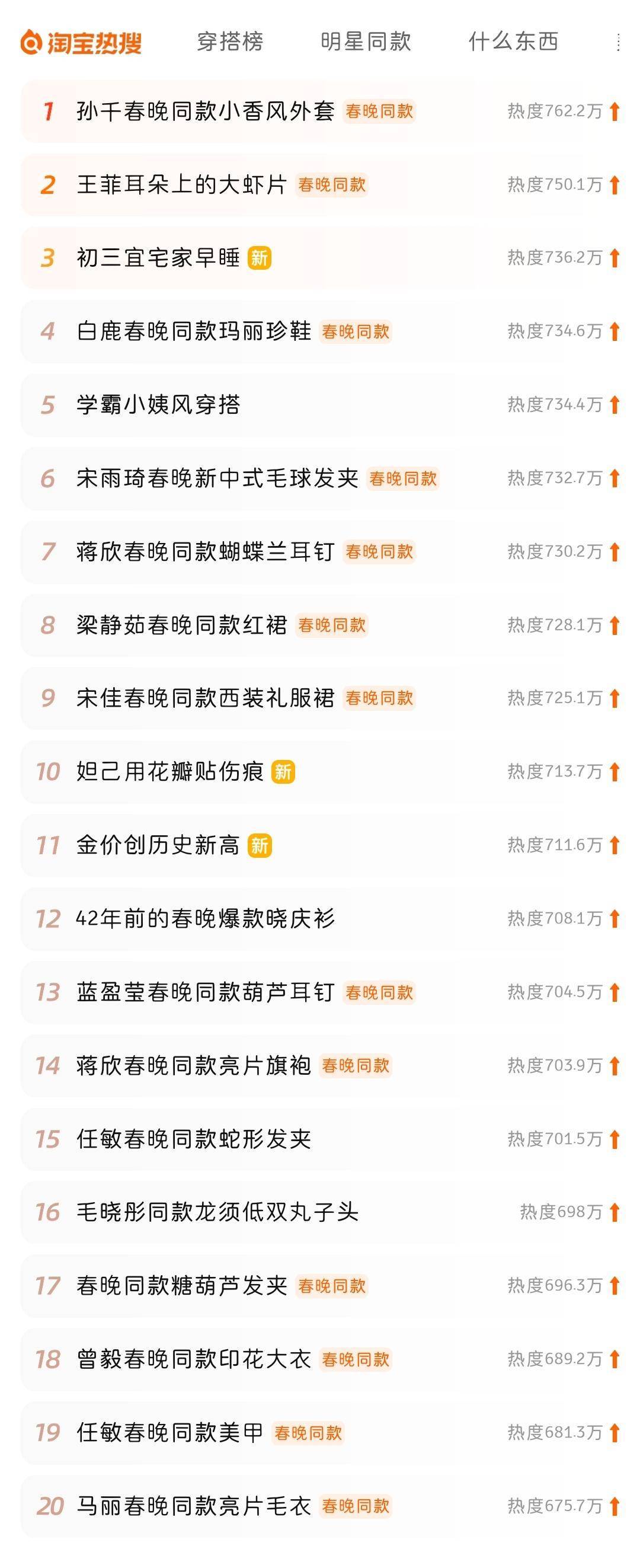View 学霸小姨风穿搭 search result

(x=158, y=405)
